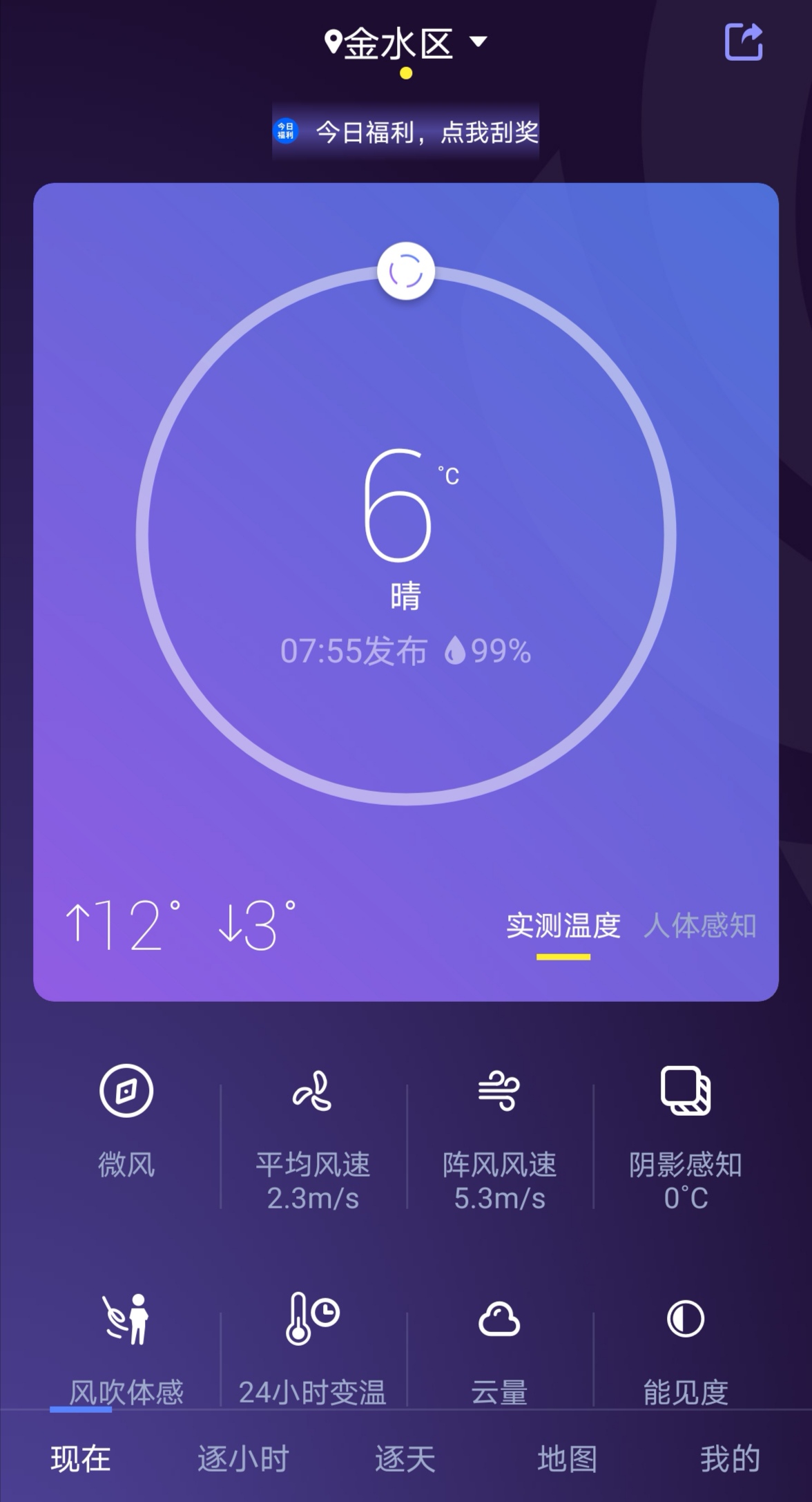Switch to the 逐天 tab
Viewport: 812px width, 1502px height.
tap(405, 1459)
